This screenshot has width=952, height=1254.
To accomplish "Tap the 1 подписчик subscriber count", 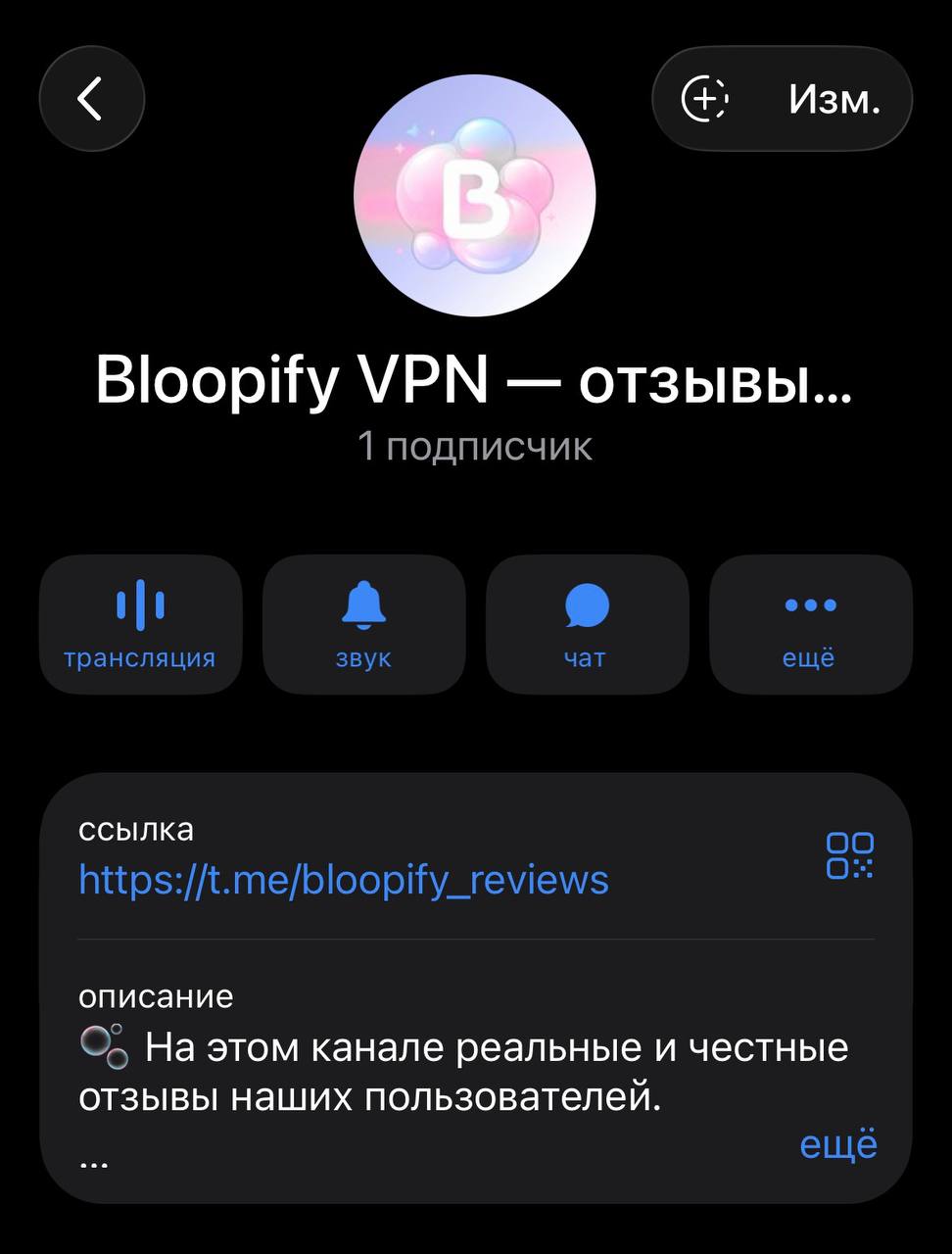I will (476, 447).
